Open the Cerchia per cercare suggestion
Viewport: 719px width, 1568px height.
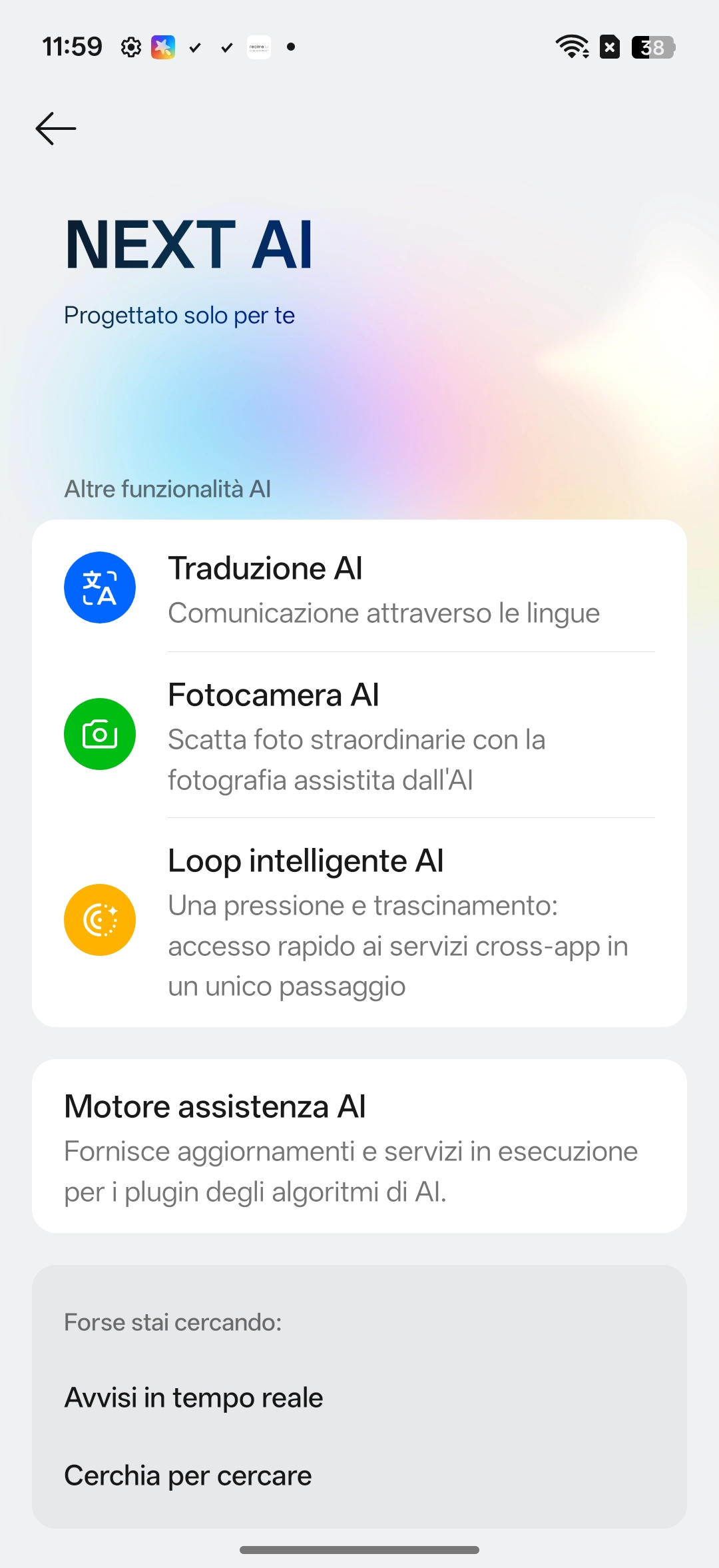click(x=188, y=1475)
